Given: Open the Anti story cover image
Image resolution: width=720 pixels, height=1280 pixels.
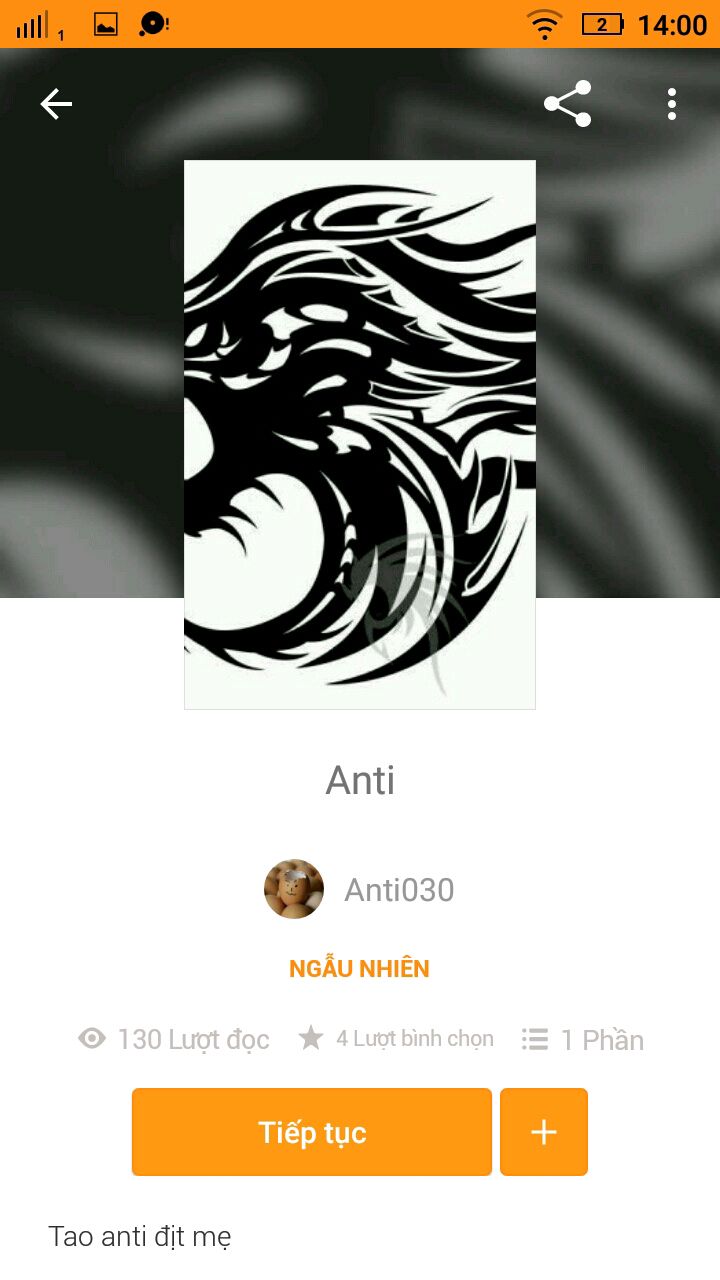Looking at the screenshot, I should (360, 434).
